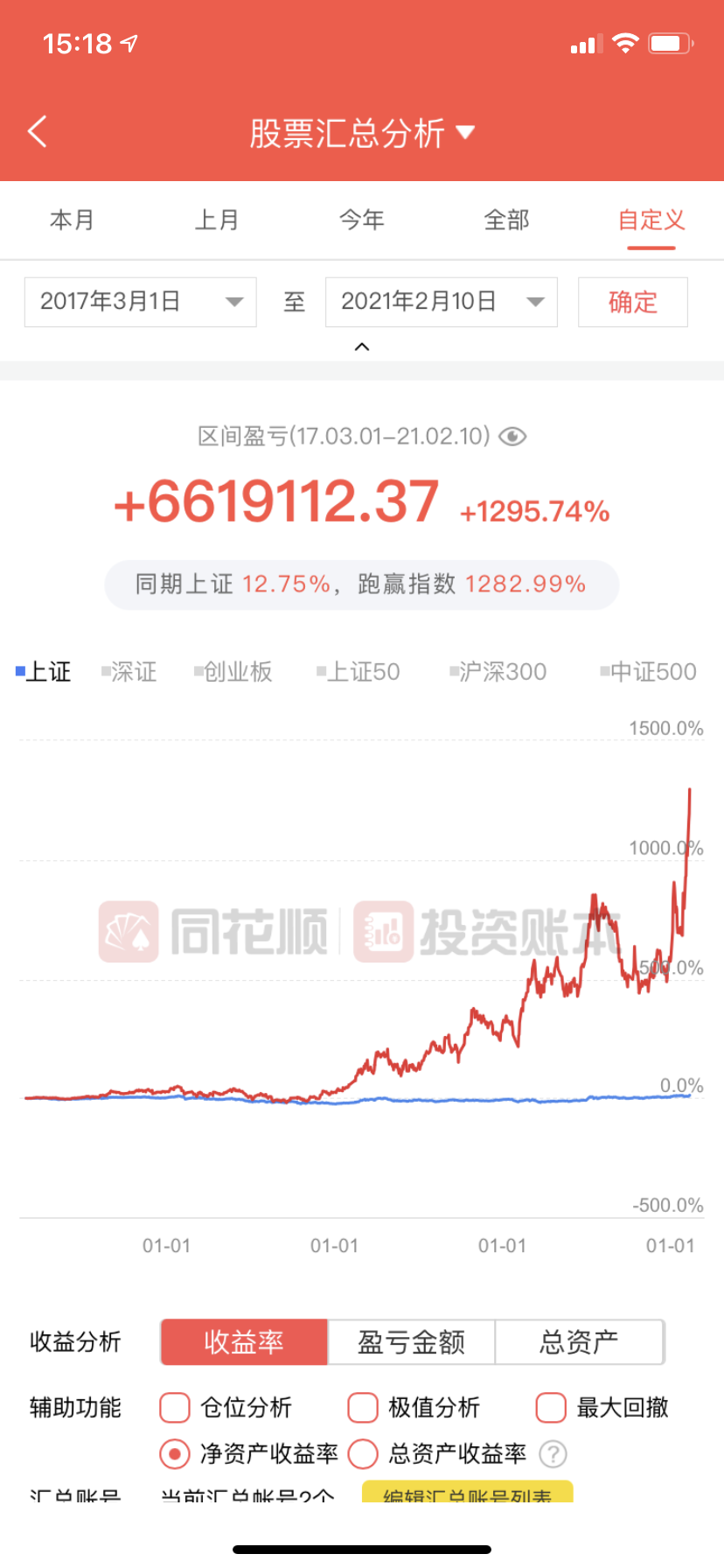This screenshot has width=724, height=1568.
Task: Switch the analysis to 盈亏金额
Action: tap(411, 1341)
